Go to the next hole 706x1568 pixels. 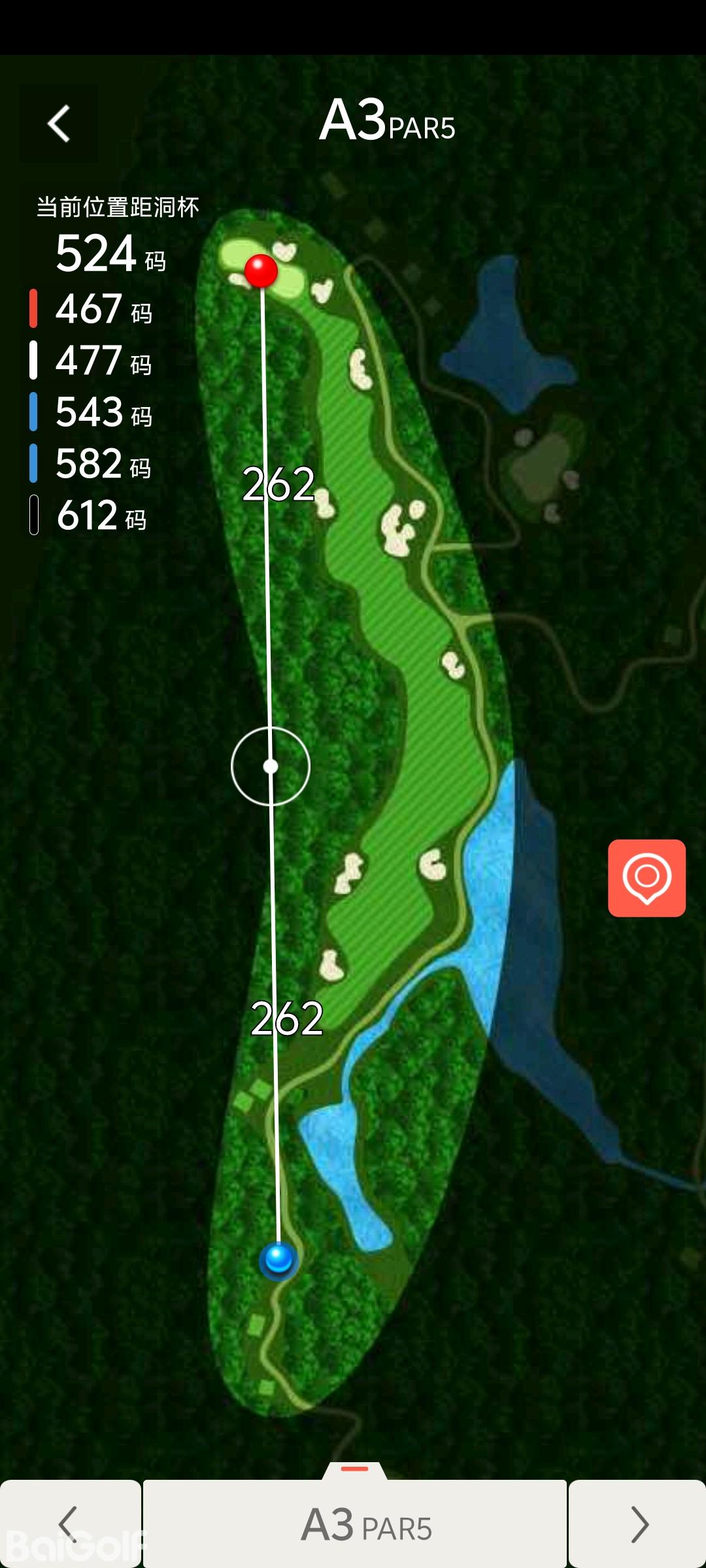(x=637, y=1524)
